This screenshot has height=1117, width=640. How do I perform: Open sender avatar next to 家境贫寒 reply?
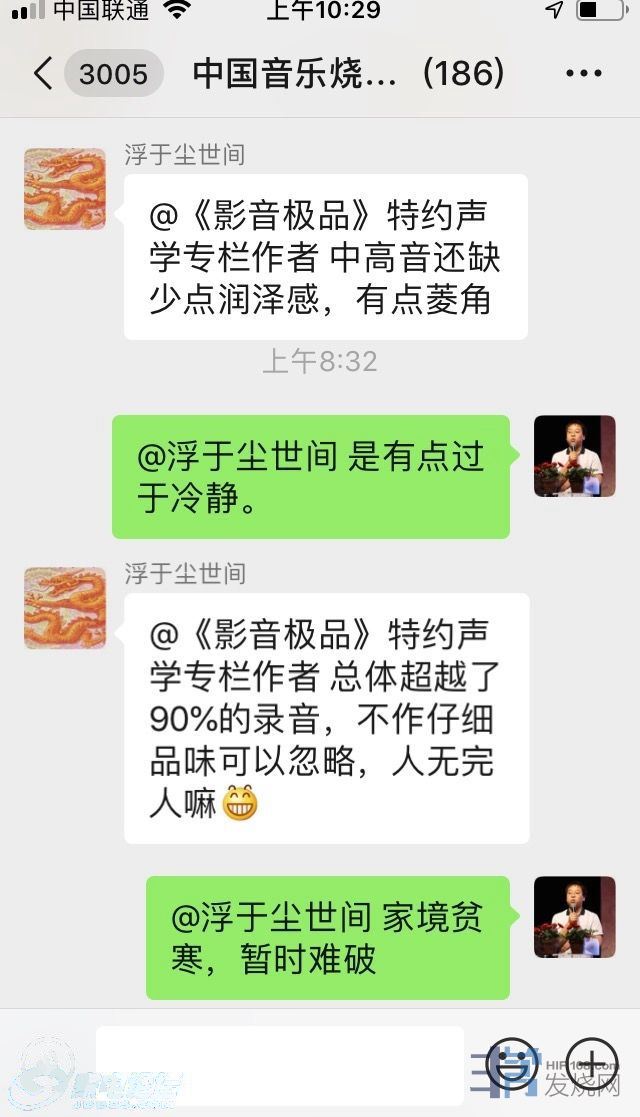coord(574,917)
